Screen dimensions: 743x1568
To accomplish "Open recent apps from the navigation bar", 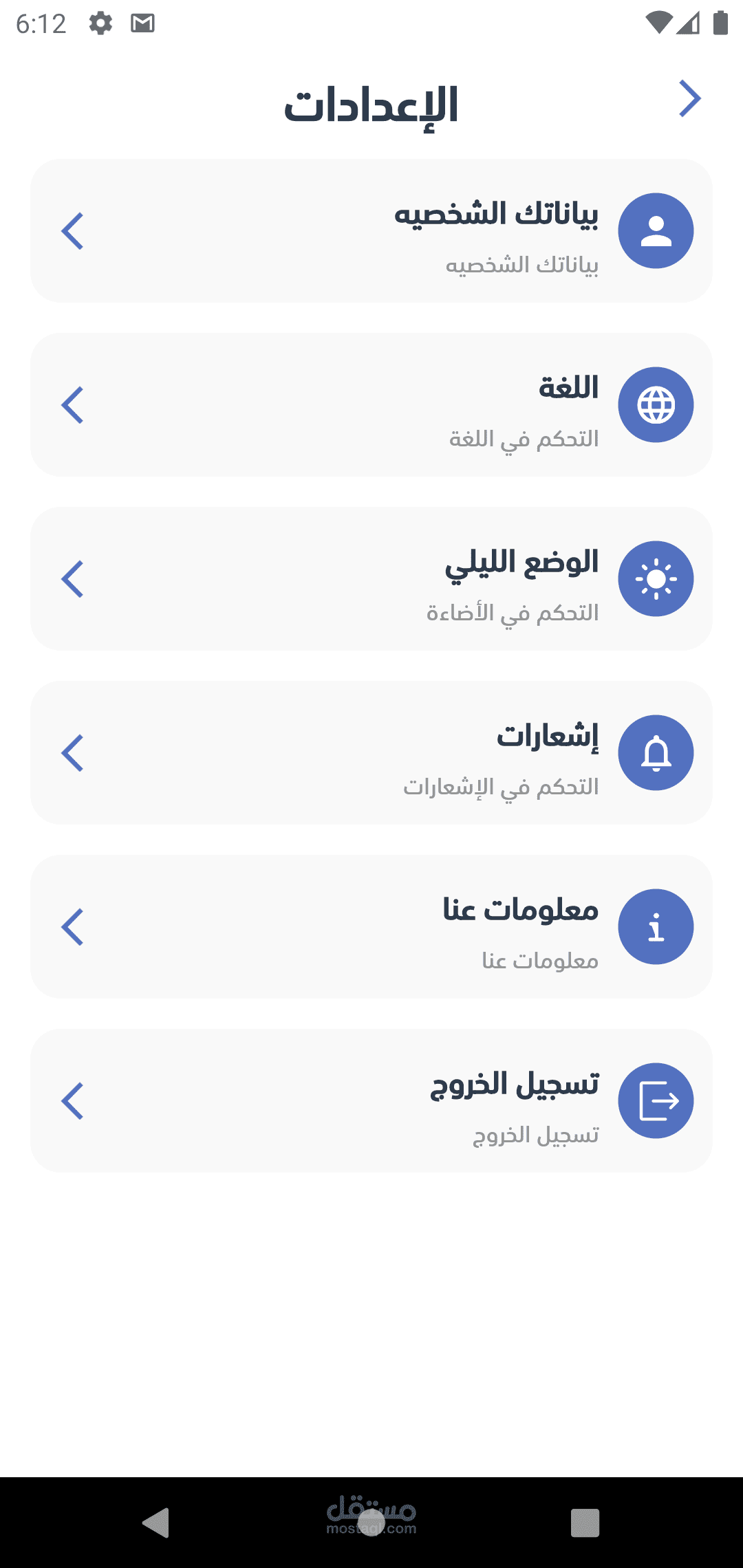I will pos(585,1523).
